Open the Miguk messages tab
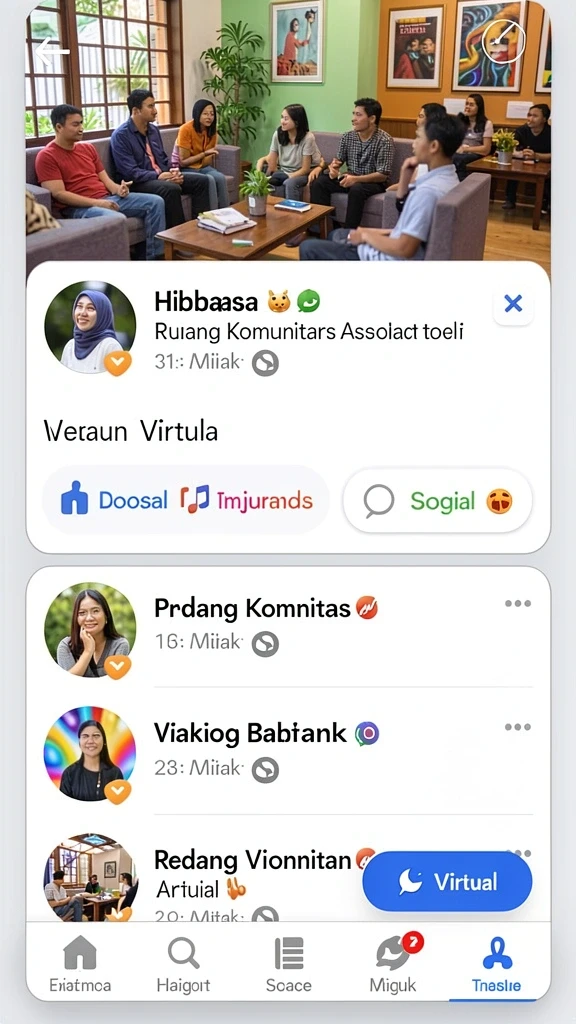576x1024 pixels. coord(394,964)
